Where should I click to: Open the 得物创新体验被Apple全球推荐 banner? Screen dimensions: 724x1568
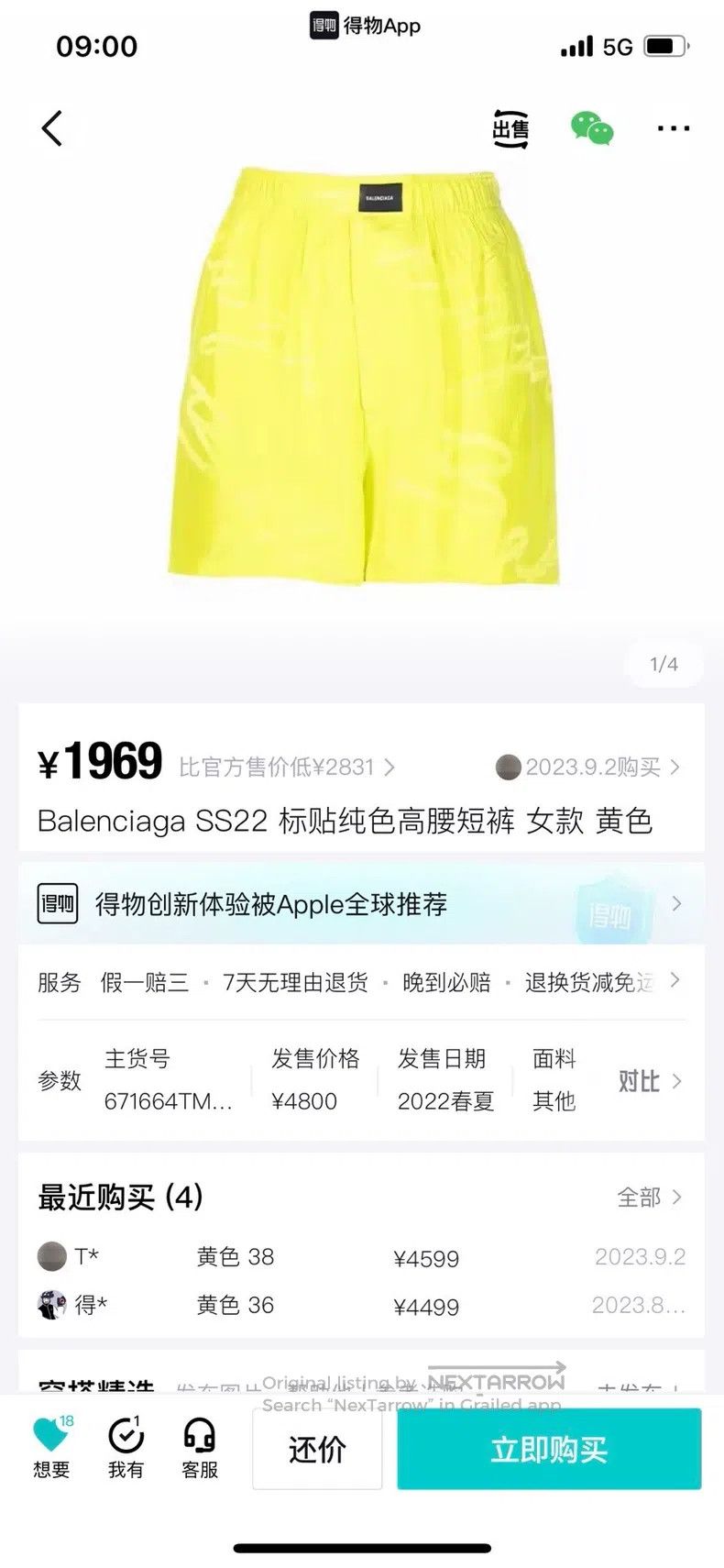(362, 904)
